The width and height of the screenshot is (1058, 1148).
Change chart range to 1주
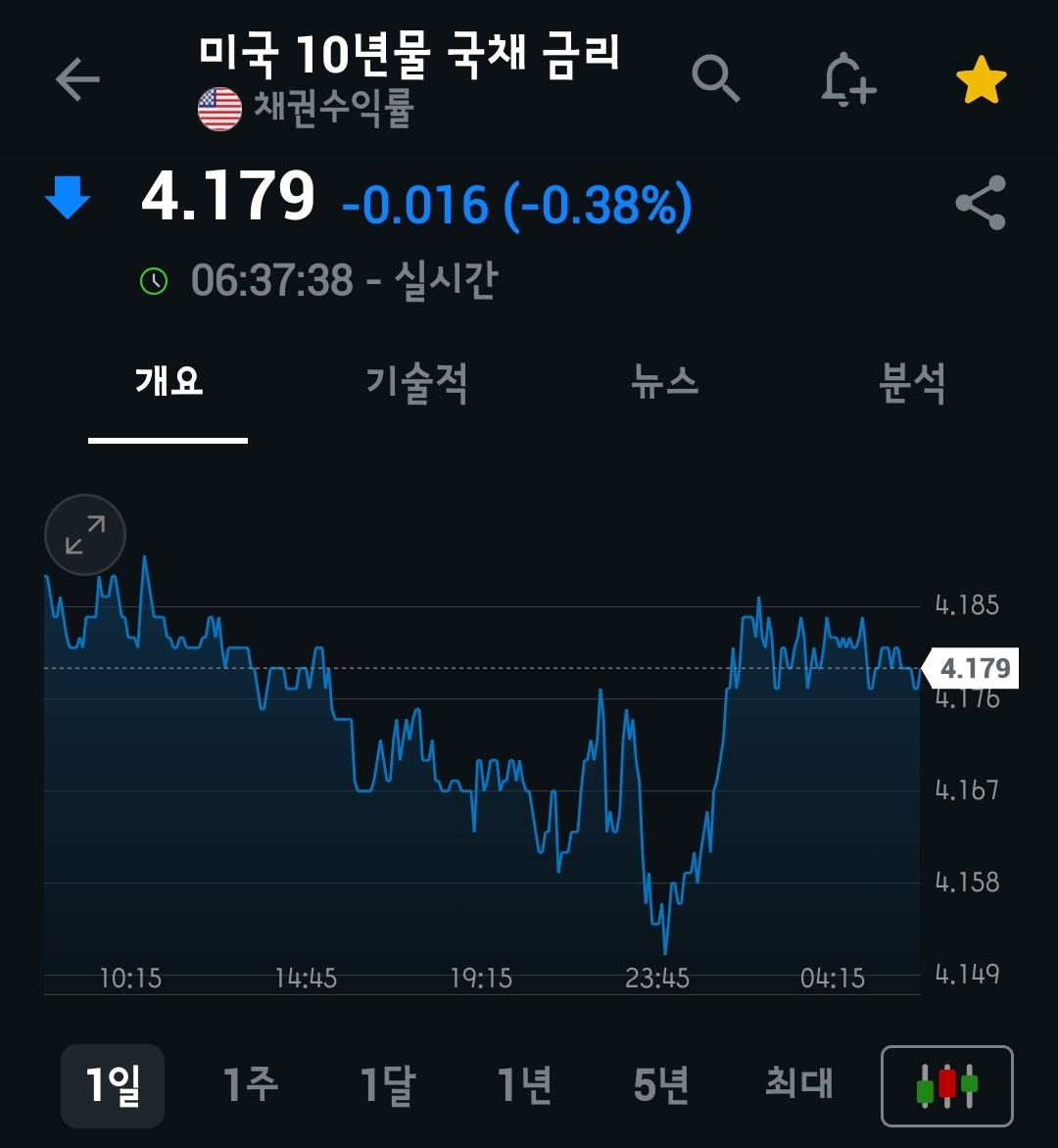250,1085
